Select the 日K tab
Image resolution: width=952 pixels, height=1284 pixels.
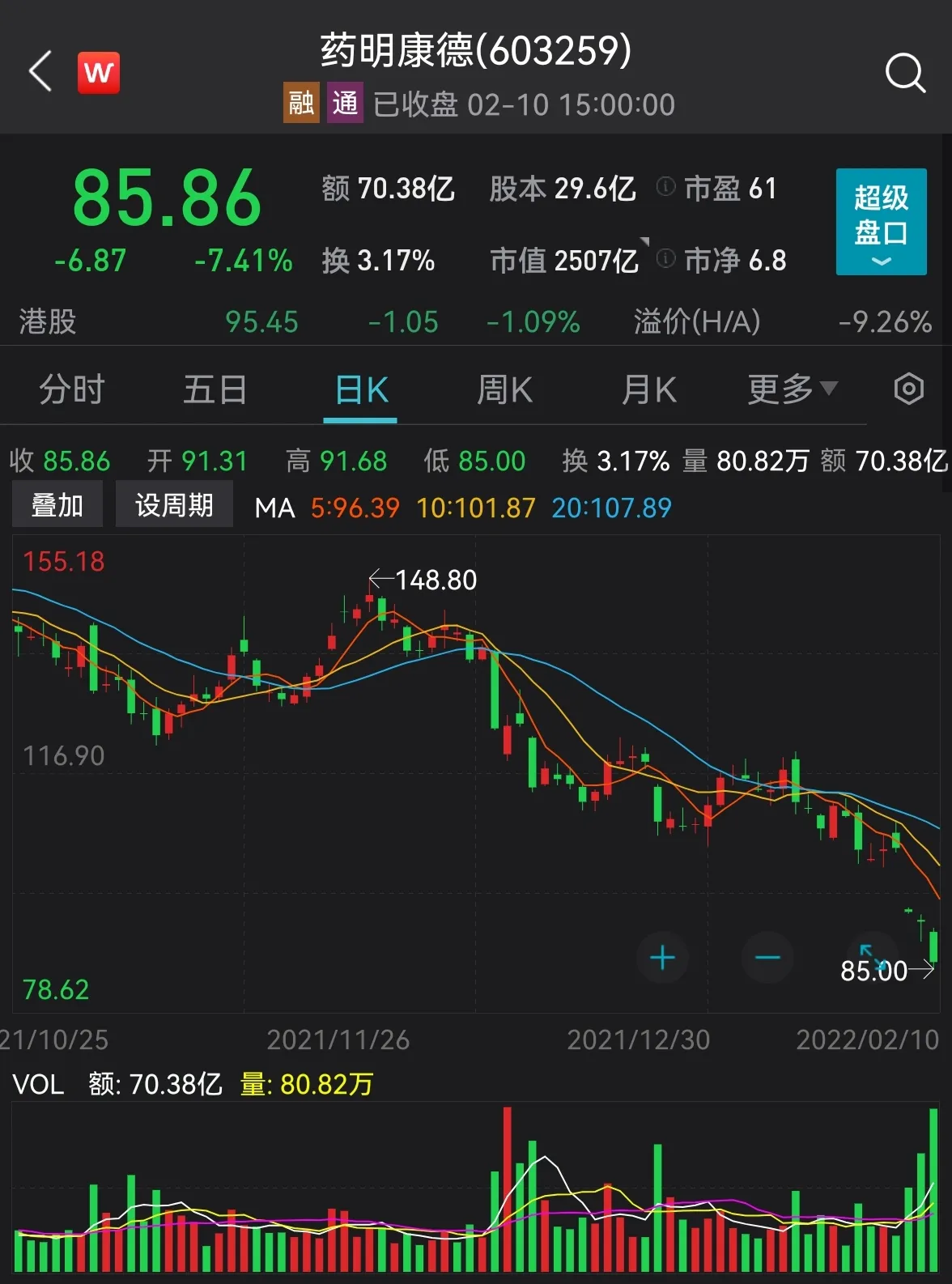tap(360, 390)
